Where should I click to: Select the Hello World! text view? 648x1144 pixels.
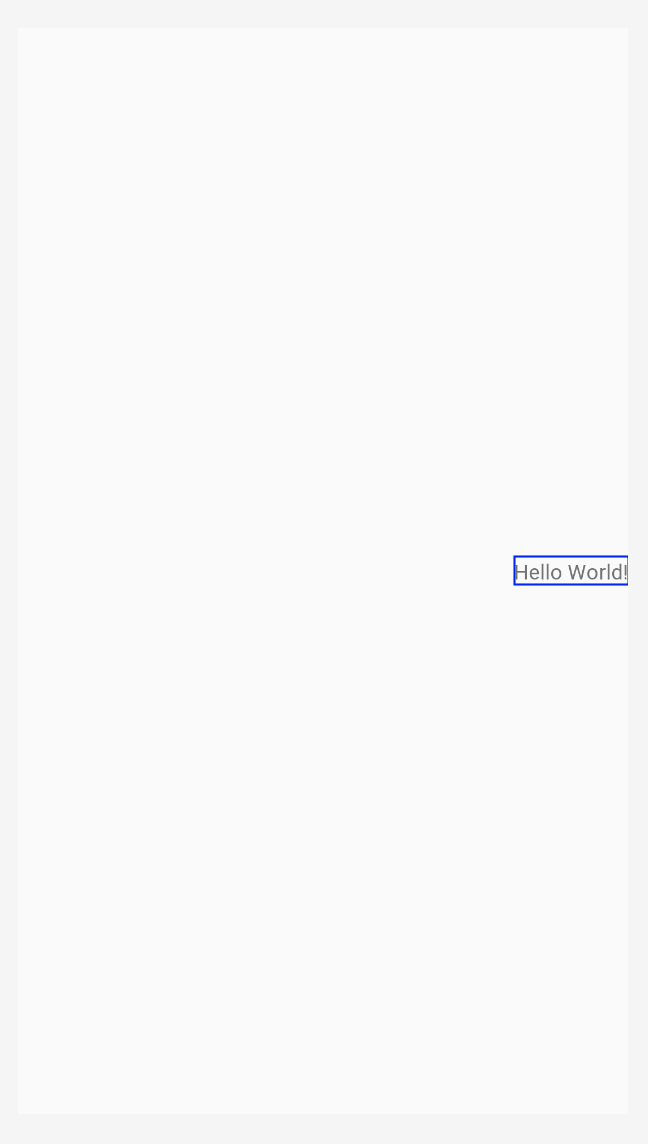point(570,571)
